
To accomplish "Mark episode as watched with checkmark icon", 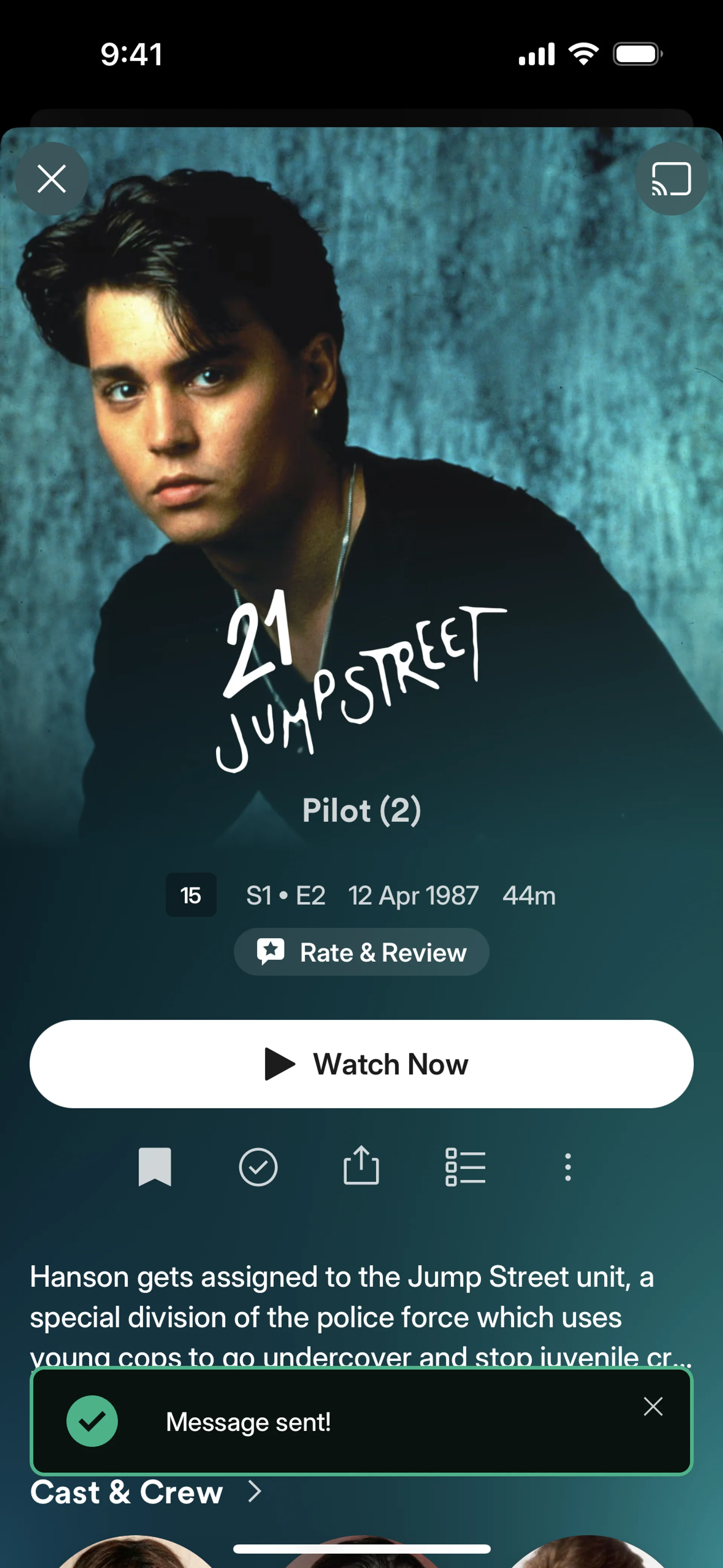I will point(258,1167).
